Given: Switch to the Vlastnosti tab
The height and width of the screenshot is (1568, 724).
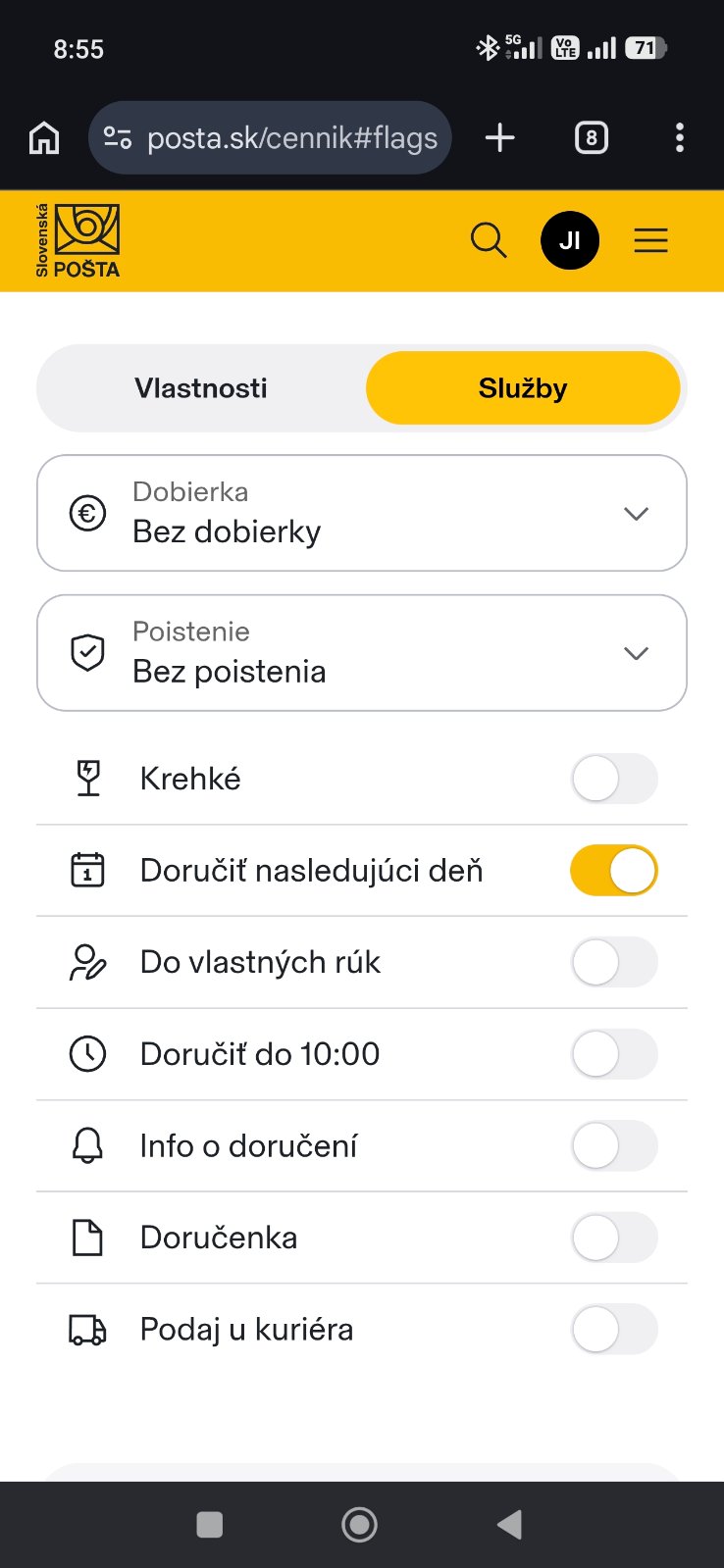Looking at the screenshot, I should coord(201,388).
